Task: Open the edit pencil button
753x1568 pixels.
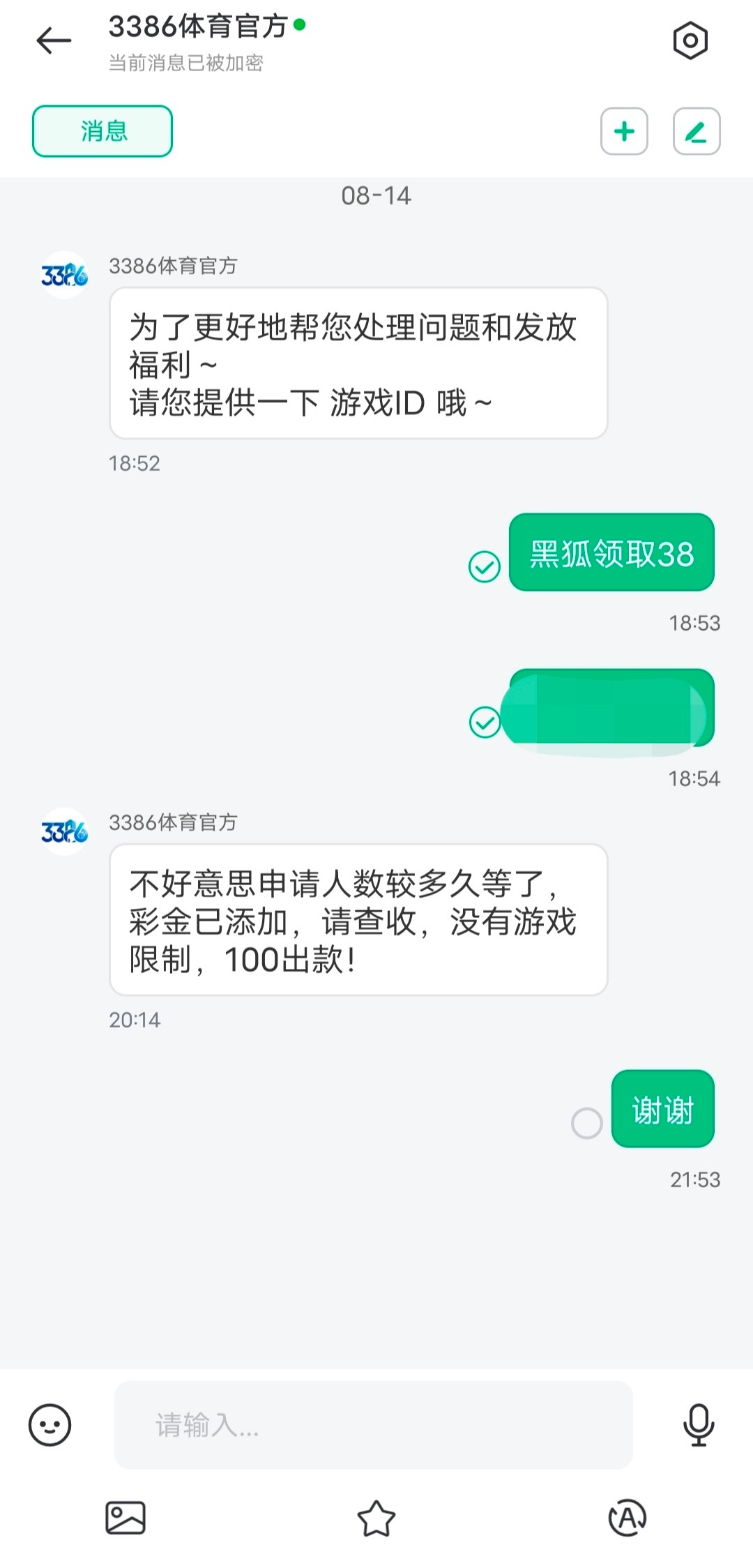Action: 696,131
